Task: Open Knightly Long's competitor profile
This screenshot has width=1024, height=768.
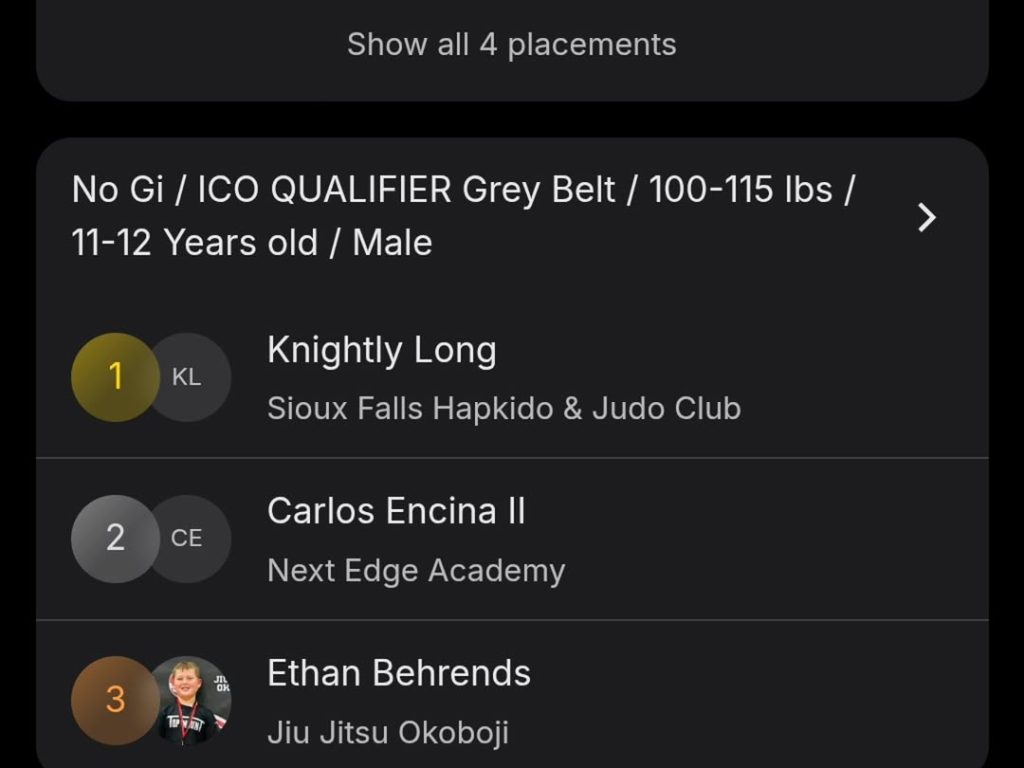Action: click(x=382, y=351)
